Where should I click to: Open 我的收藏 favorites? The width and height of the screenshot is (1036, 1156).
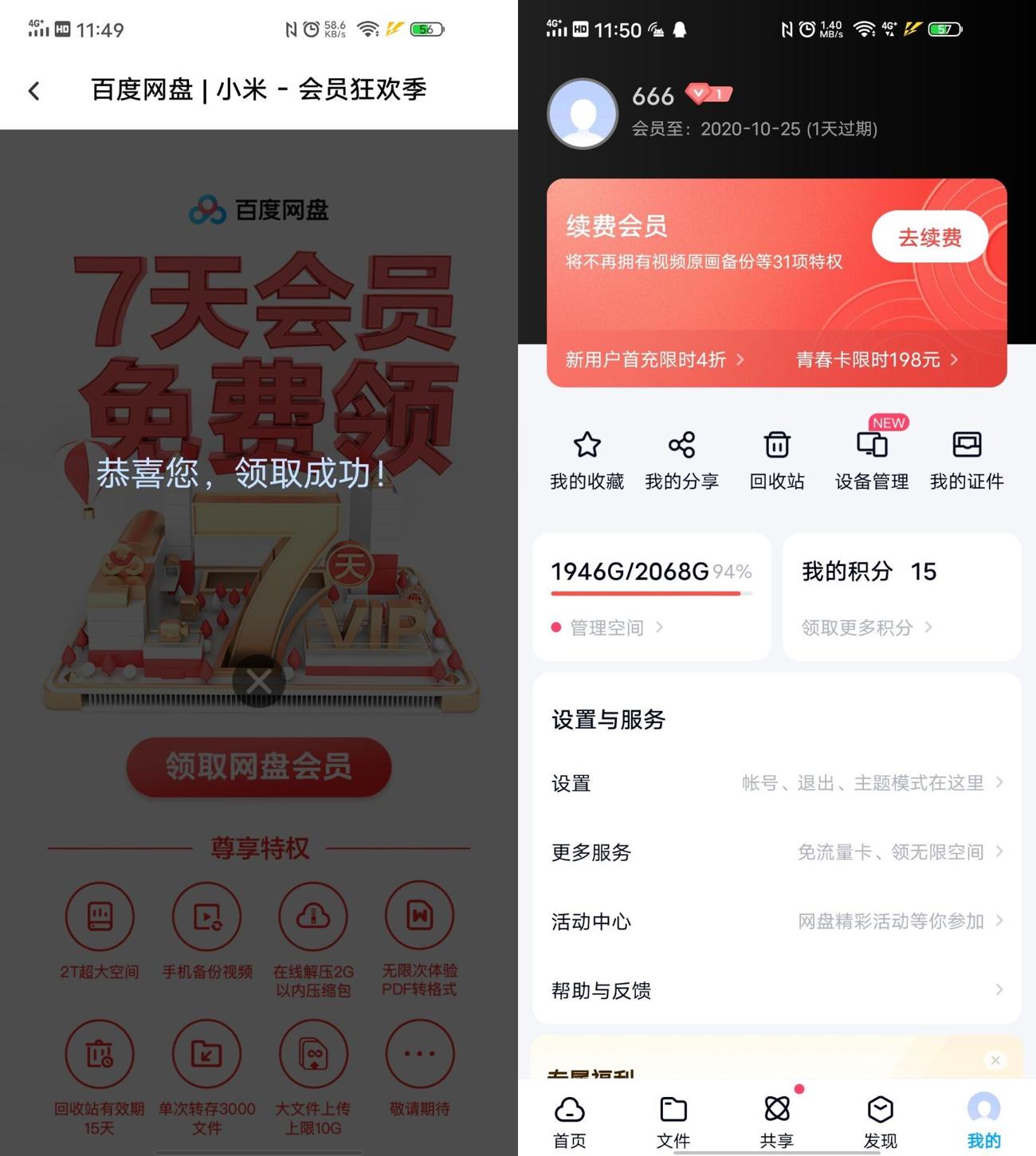click(587, 460)
